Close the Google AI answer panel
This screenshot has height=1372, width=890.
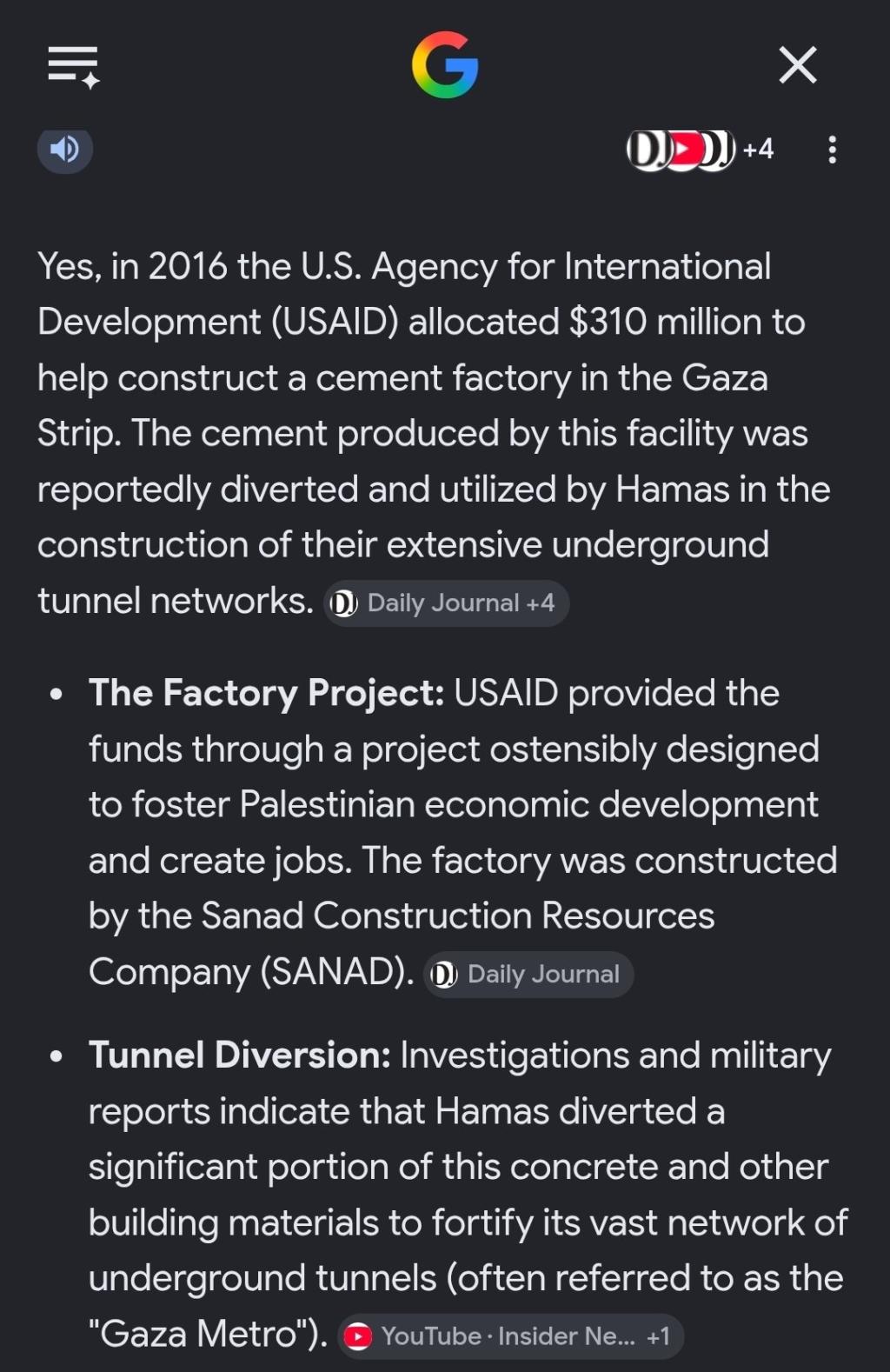tap(797, 65)
